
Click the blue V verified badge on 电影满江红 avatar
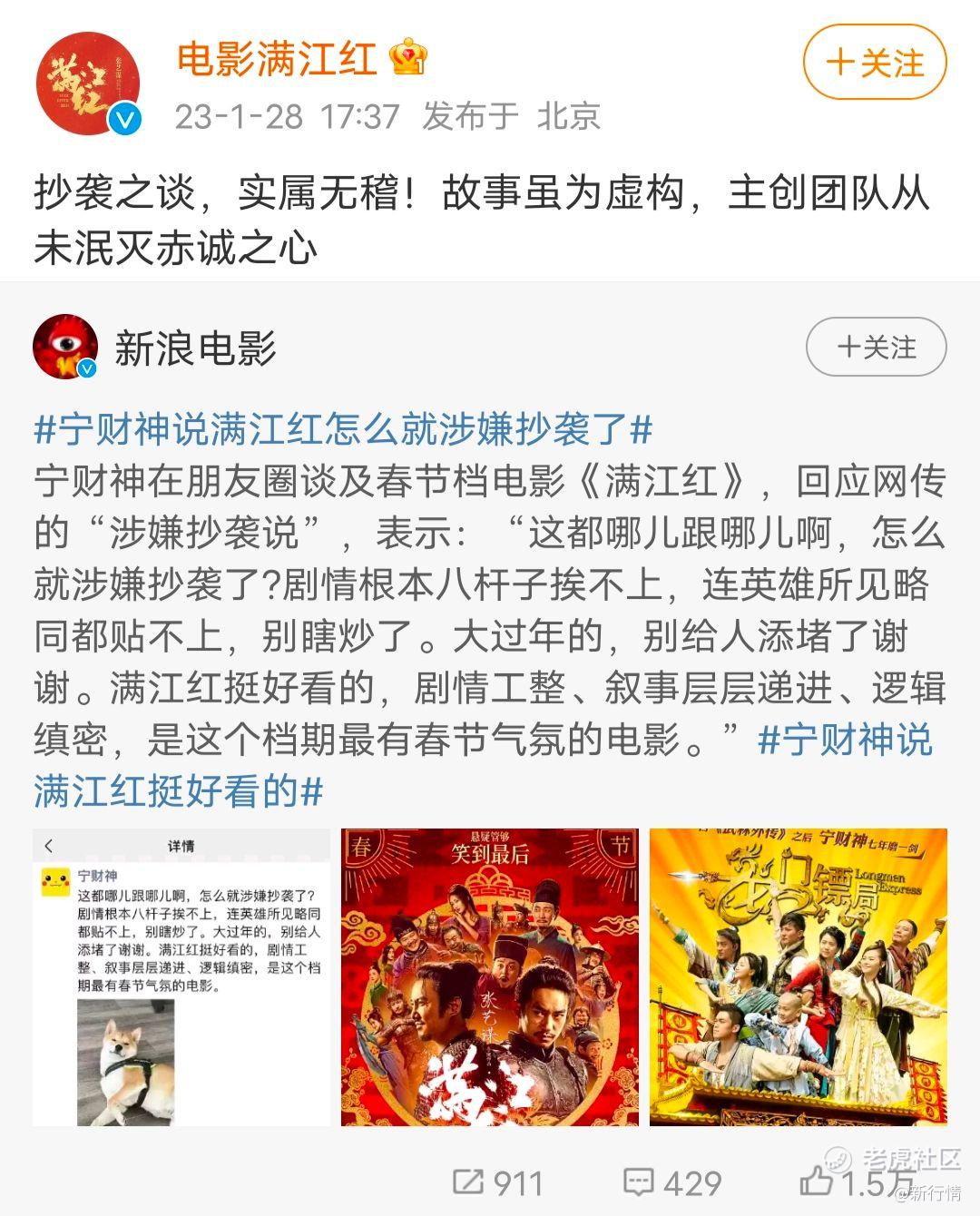(x=125, y=117)
